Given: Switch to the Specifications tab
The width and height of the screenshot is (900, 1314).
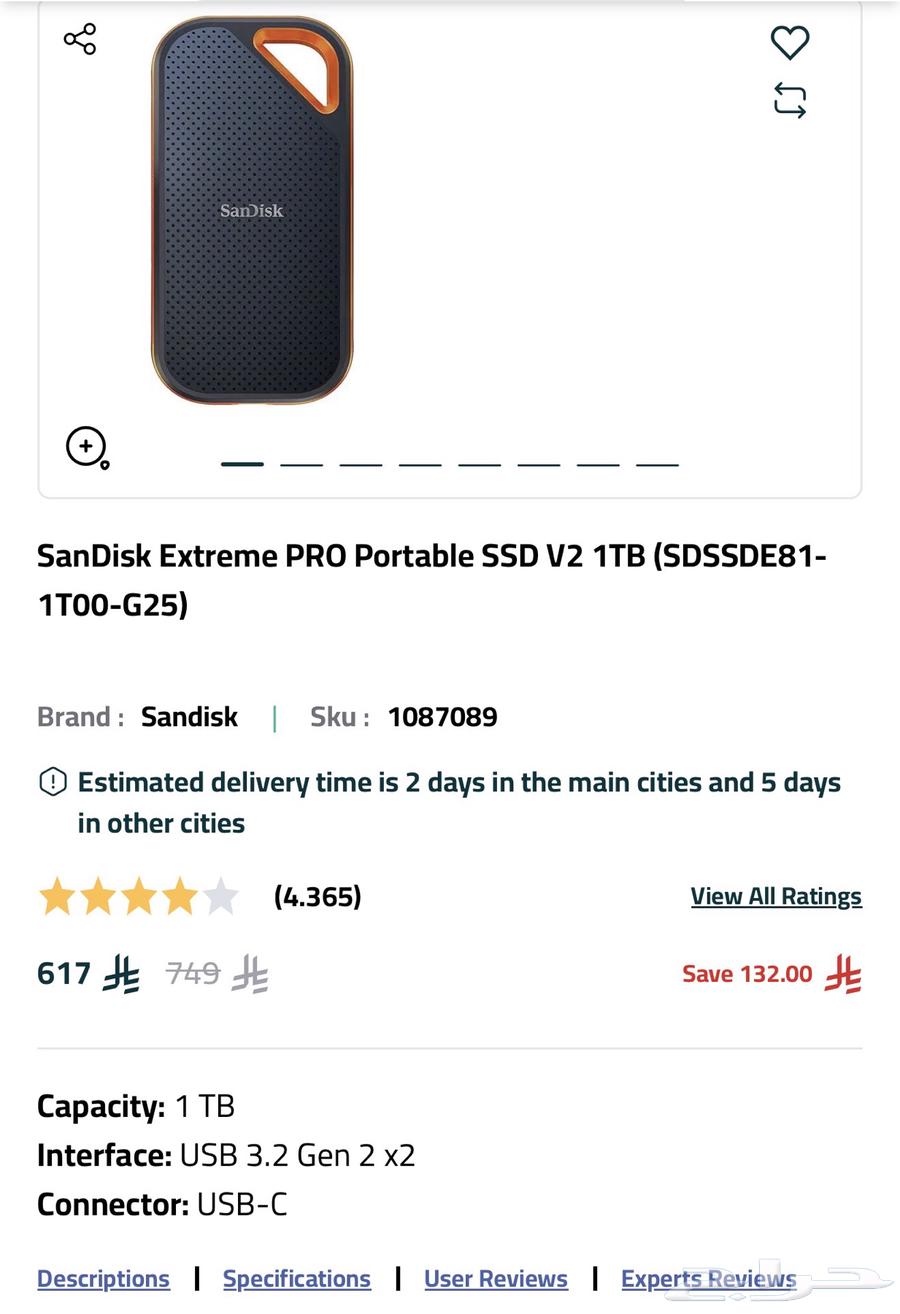Looking at the screenshot, I should click(296, 1278).
